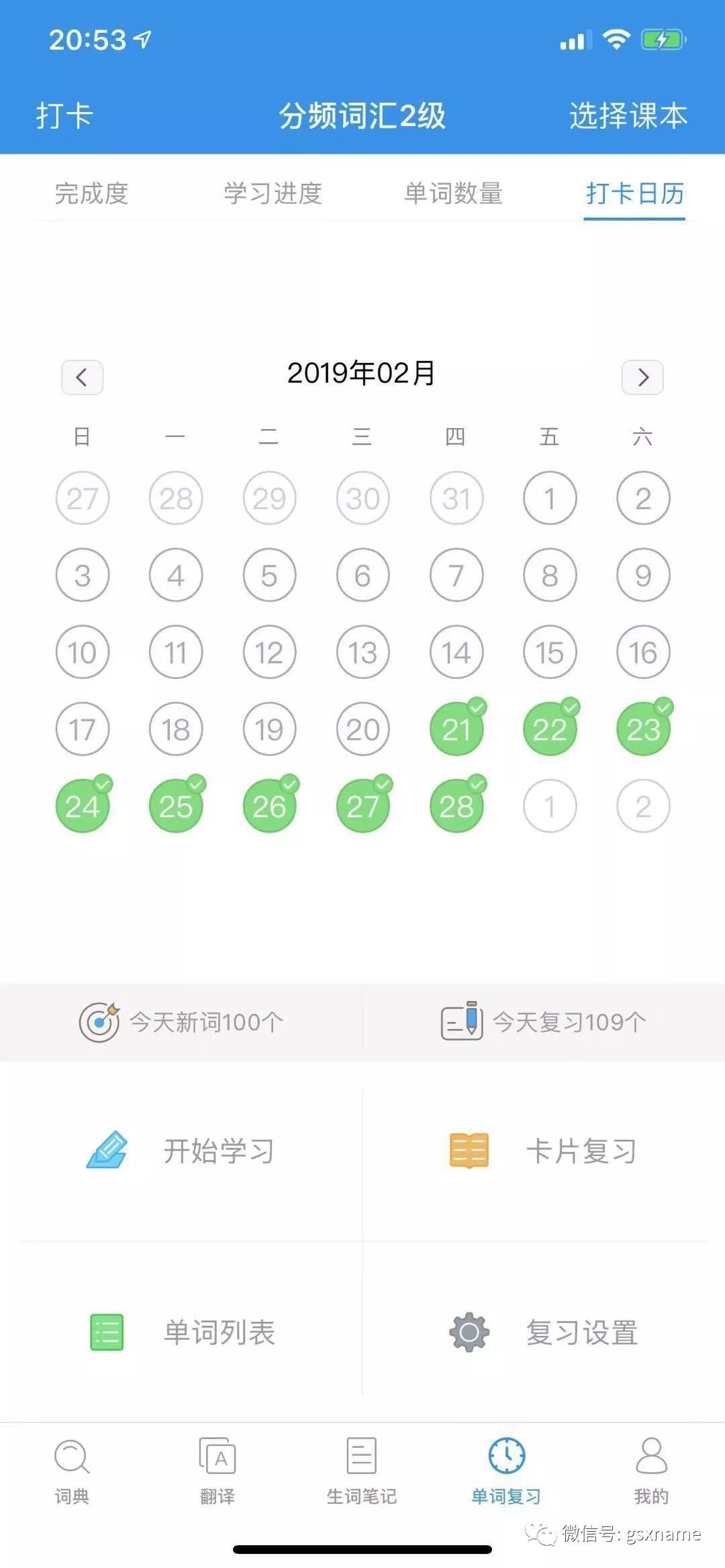Switch to the 单词数量 tab
Viewport: 725px width, 1568px height.
453,193
